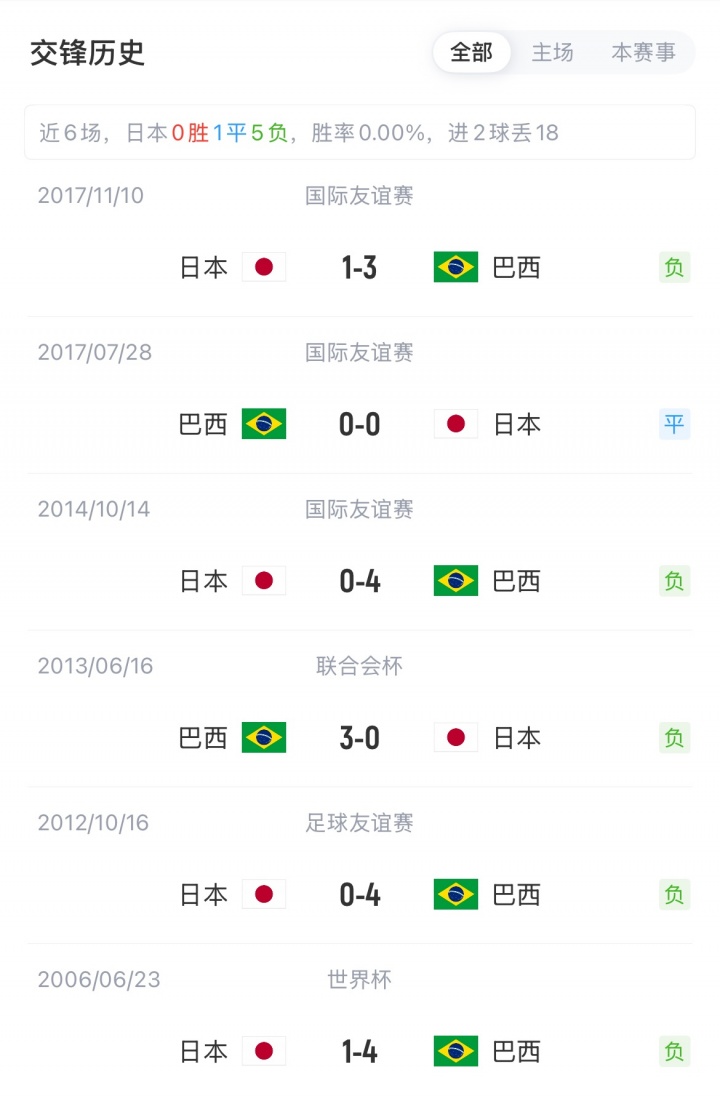The width and height of the screenshot is (720, 1099).
Task: Show only 本赛事 matches
Action: click(643, 53)
